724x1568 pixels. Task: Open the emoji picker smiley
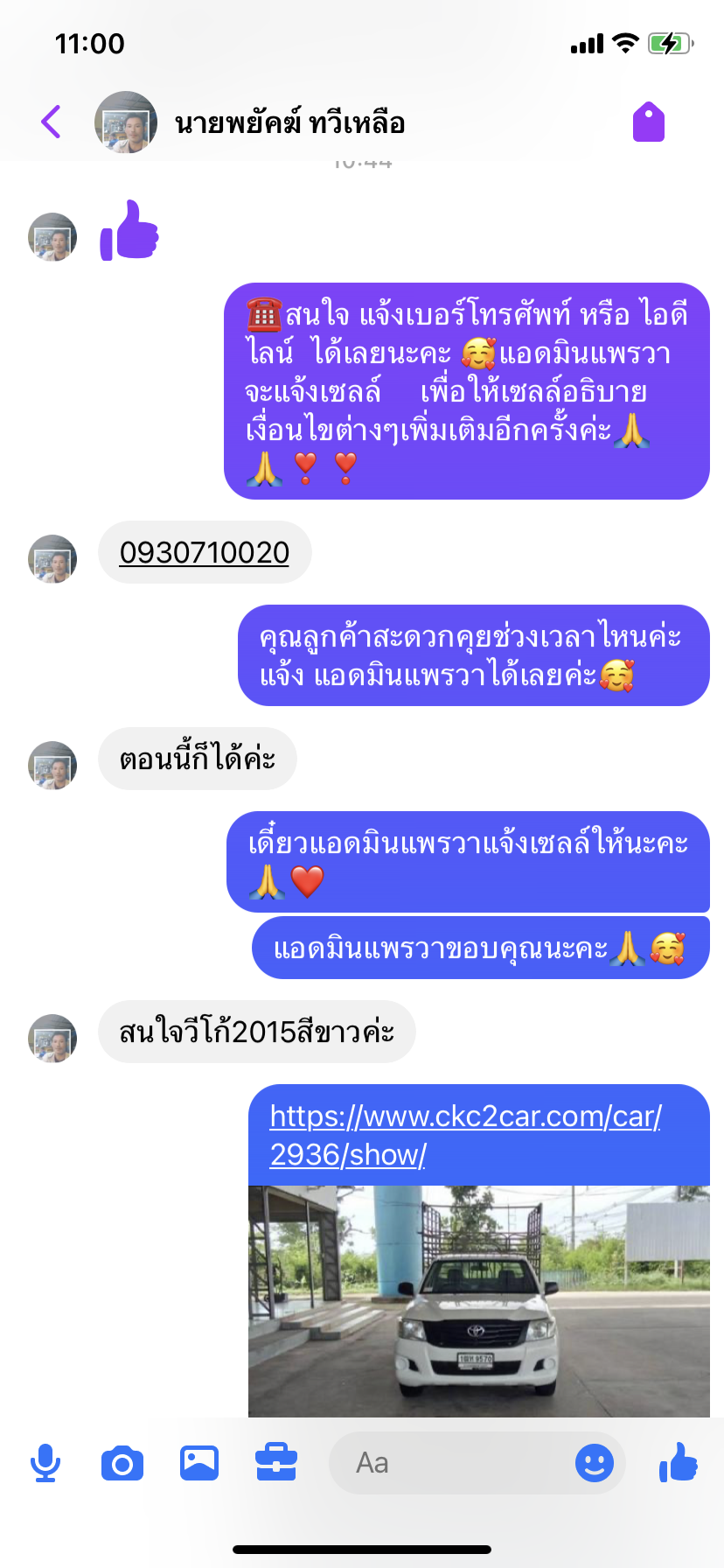[595, 1463]
